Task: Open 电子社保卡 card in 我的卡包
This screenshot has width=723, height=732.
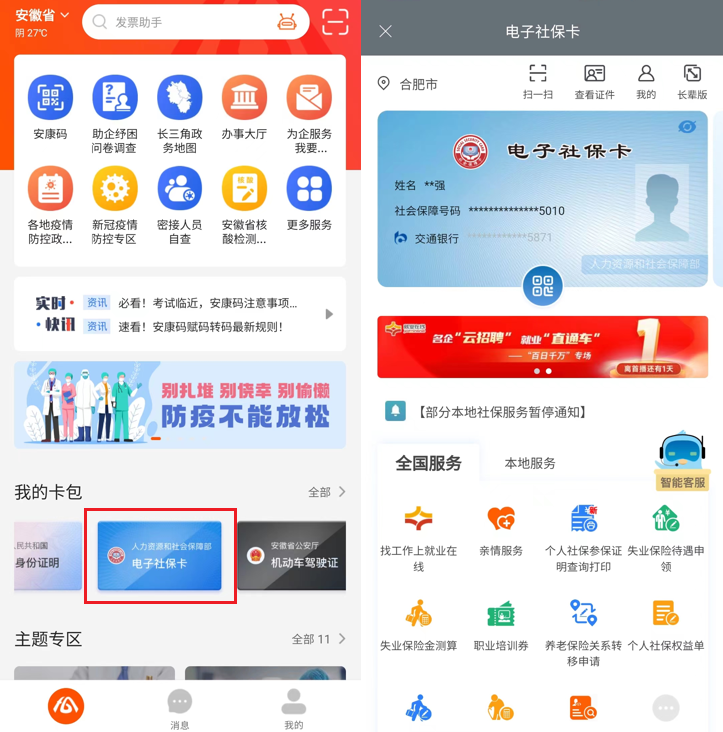Action: (x=160, y=555)
